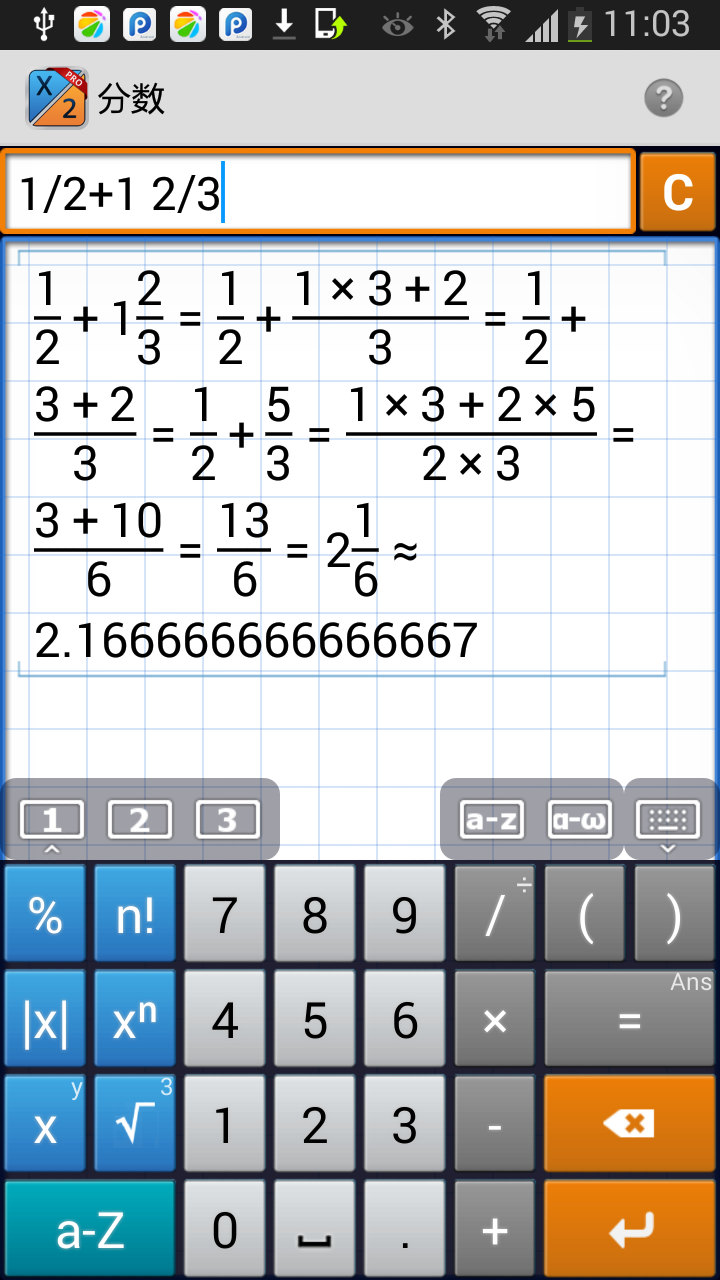Focus the expression input field
The width and height of the screenshot is (720, 1280).
[318, 192]
